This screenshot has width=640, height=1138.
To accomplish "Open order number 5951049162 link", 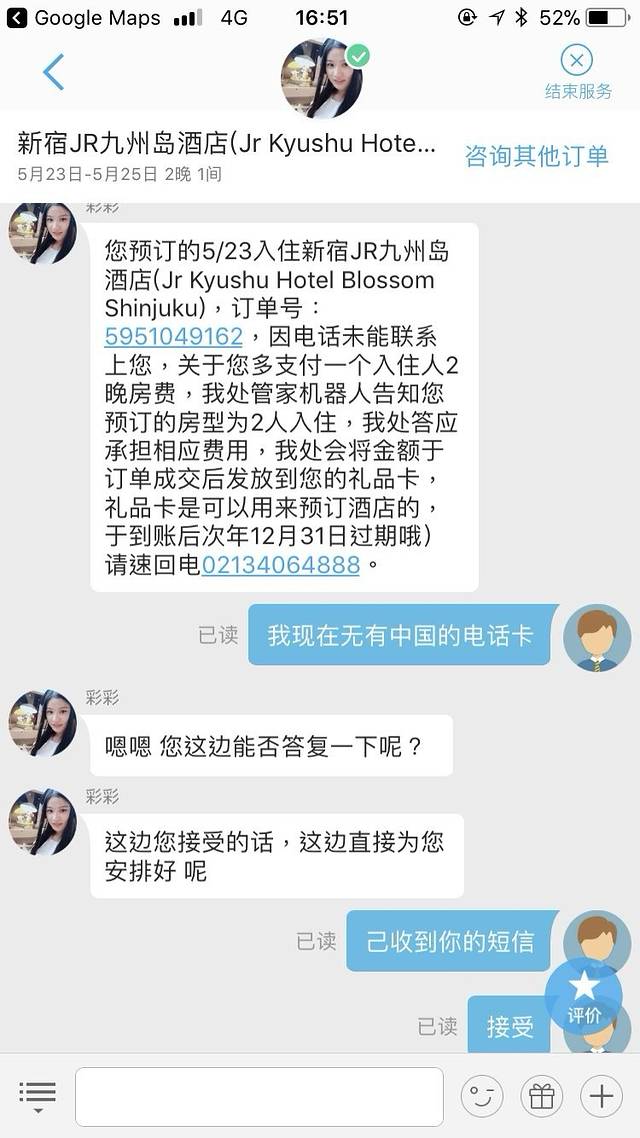I will [174, 336].
